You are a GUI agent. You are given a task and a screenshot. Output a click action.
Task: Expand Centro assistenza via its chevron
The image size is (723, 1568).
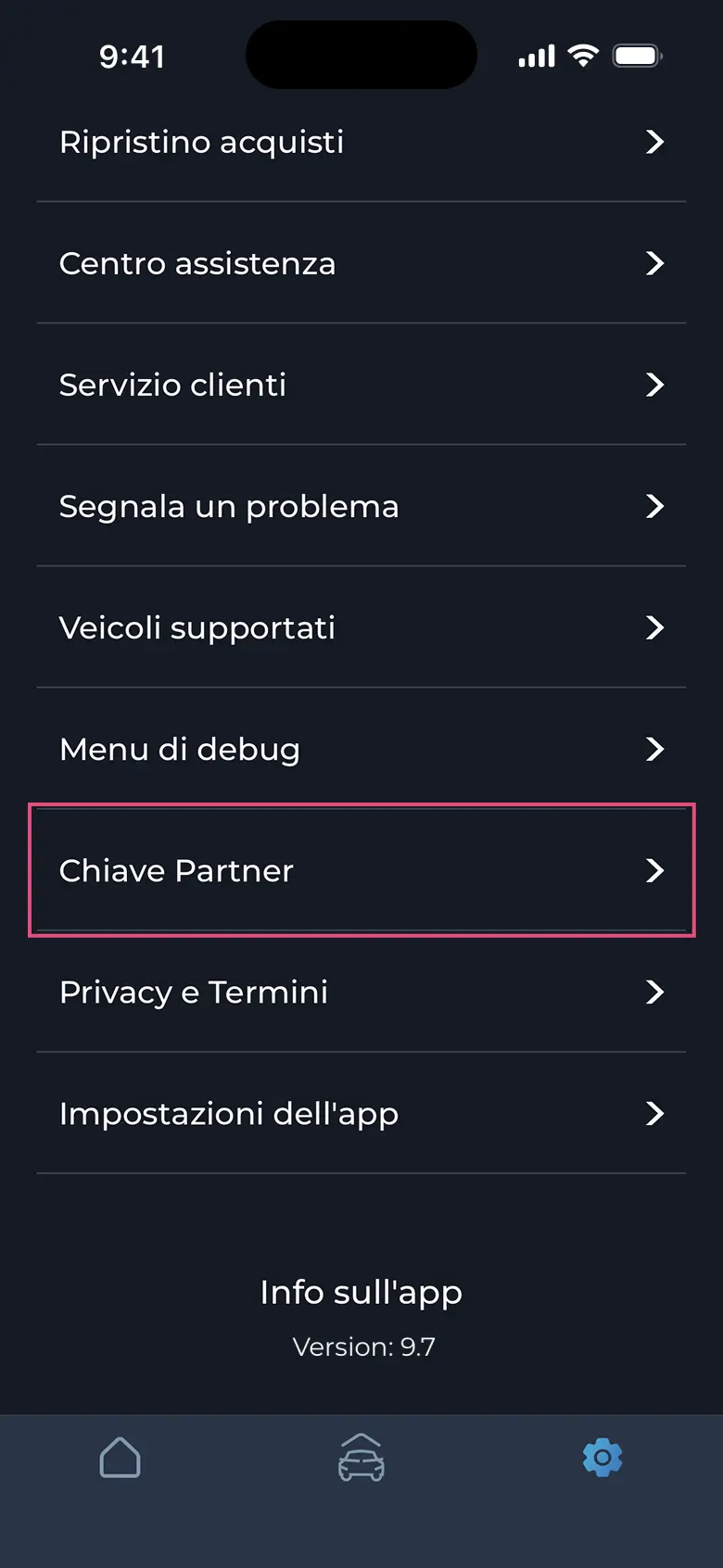point(655,263)
